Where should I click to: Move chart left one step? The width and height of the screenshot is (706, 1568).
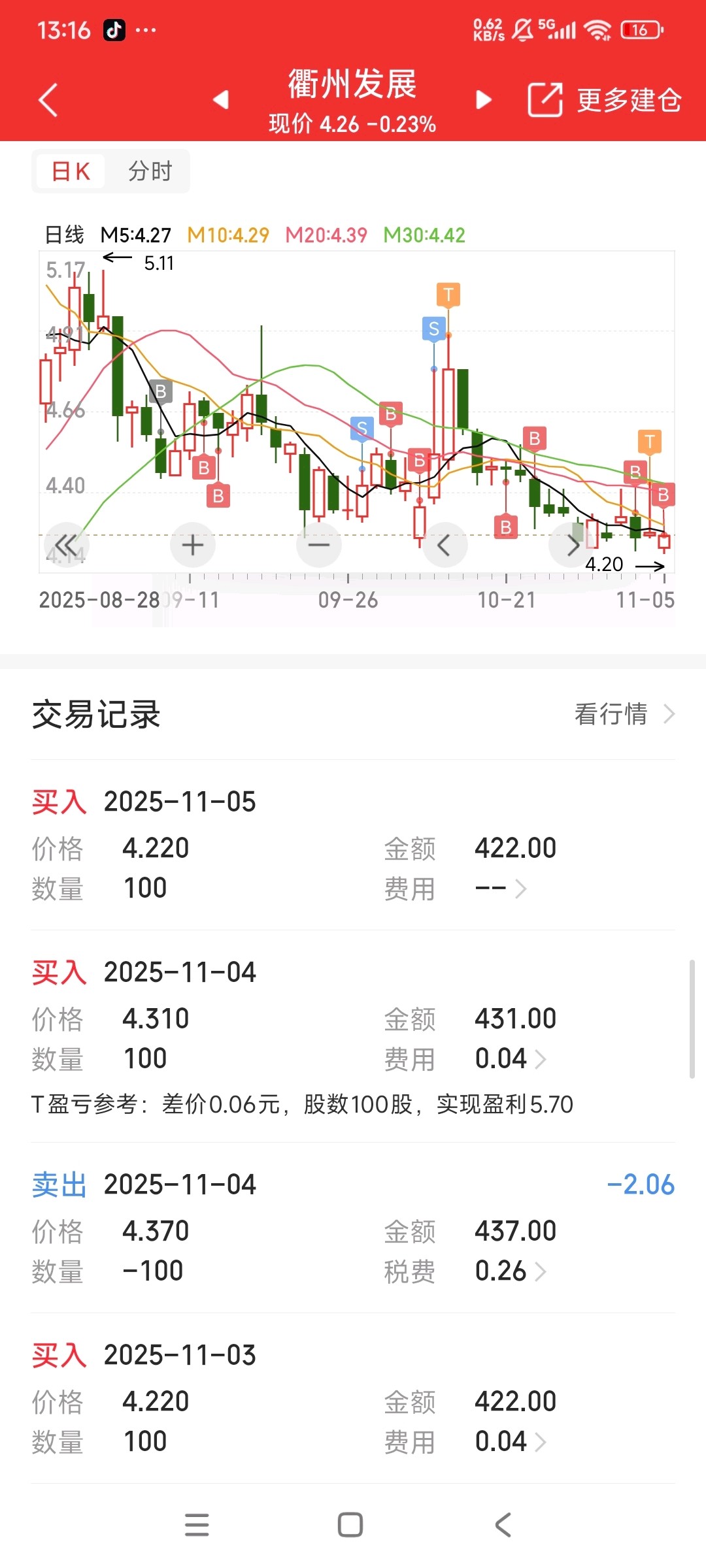click(445, 545)
